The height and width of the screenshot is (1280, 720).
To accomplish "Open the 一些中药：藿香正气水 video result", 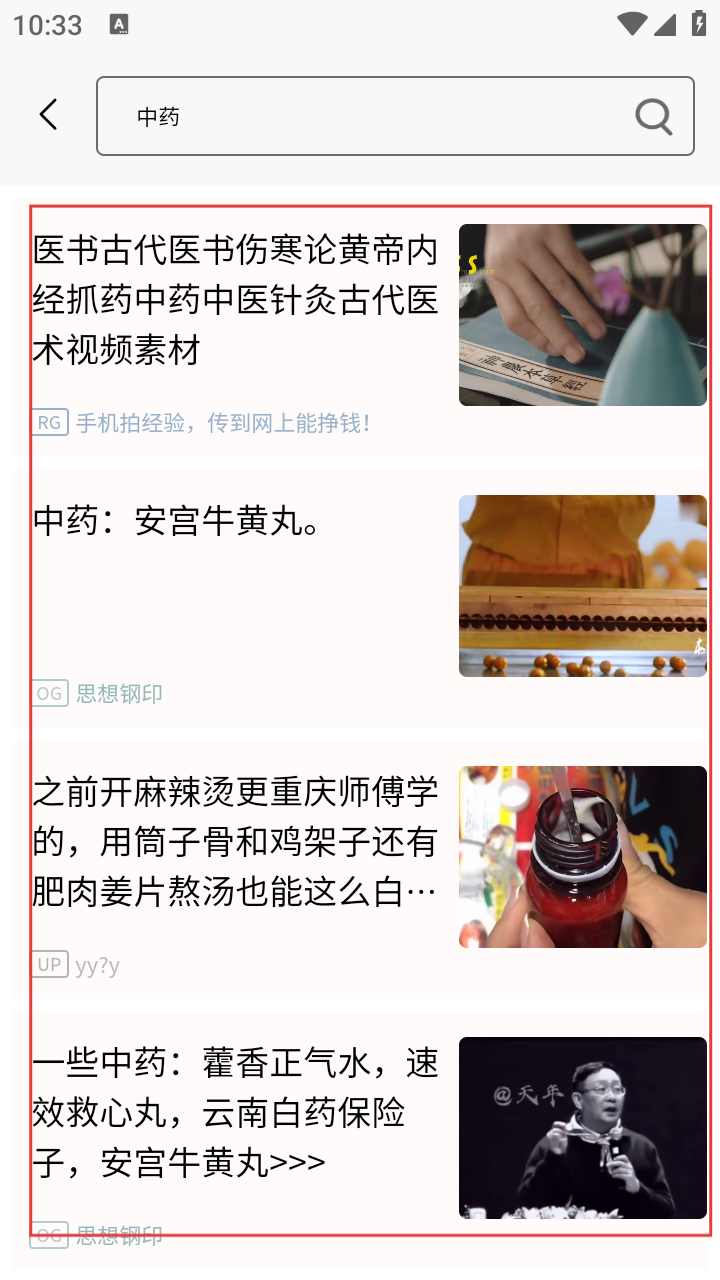I will [236, 1113].
